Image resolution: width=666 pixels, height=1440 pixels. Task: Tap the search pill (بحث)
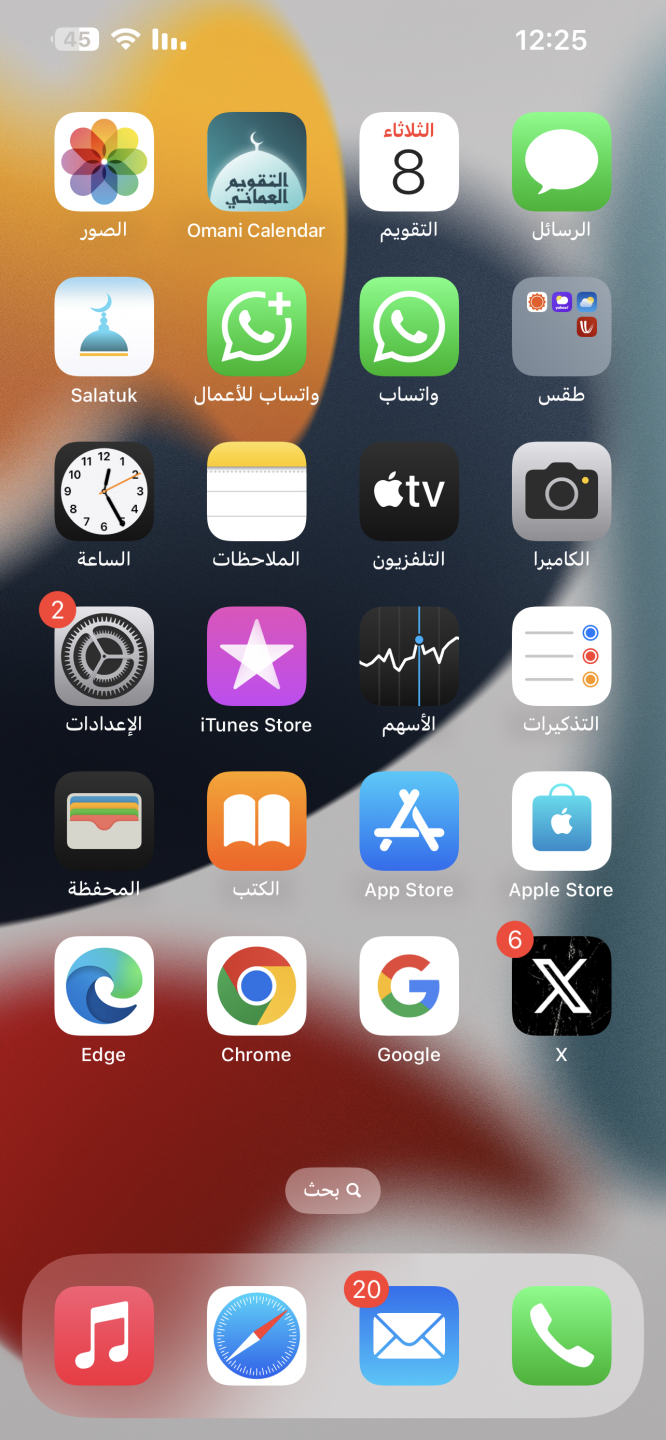(x=333, y=1191)
